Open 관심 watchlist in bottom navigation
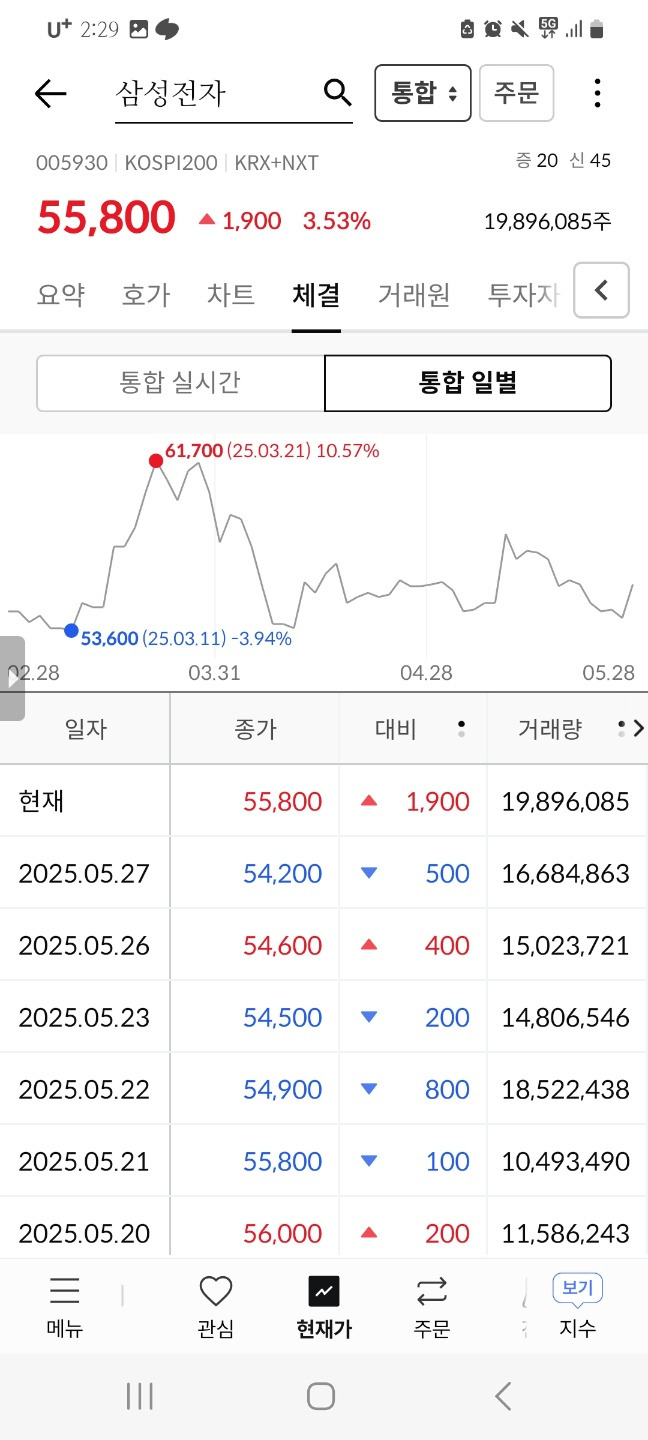 (216, 1307)
